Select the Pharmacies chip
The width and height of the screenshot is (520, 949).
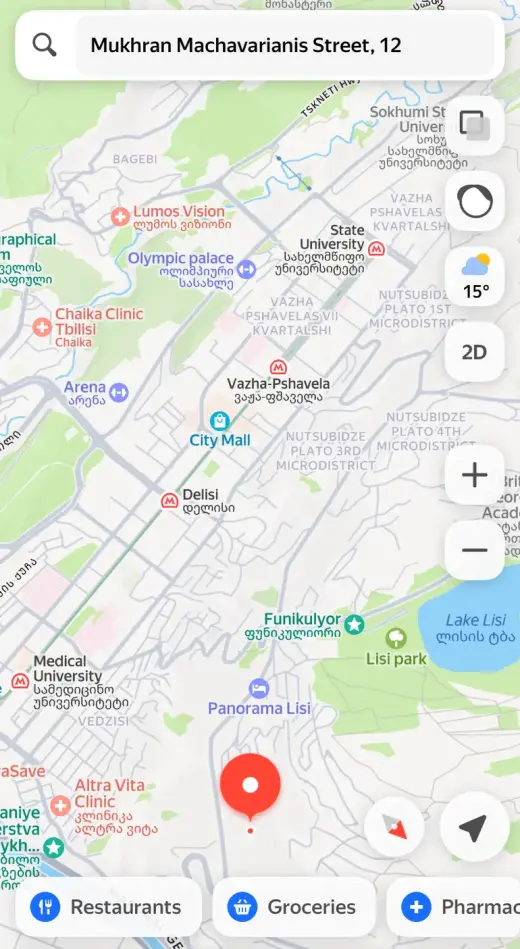454,907
